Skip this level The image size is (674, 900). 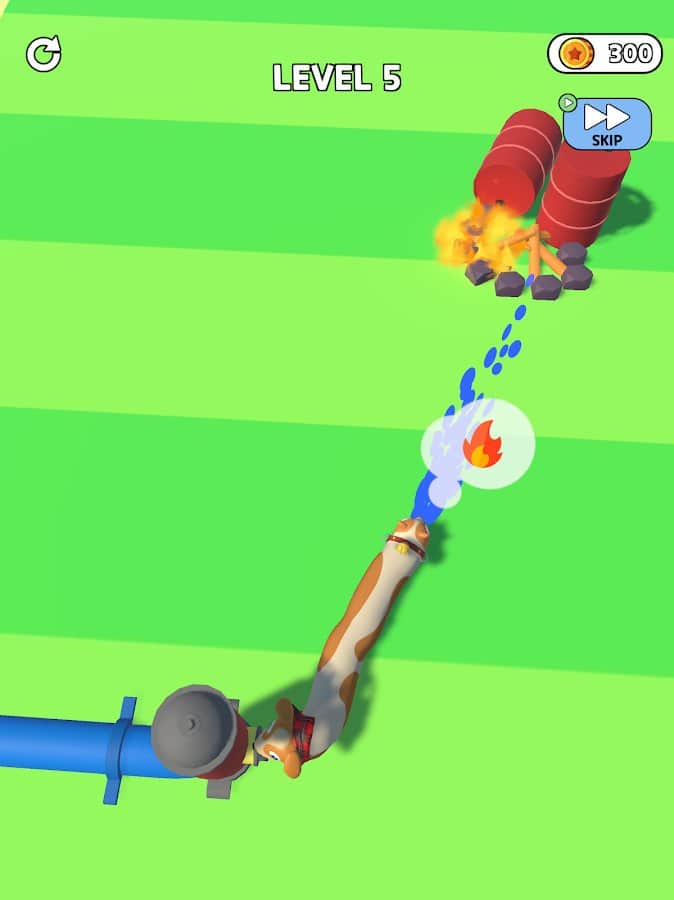click(607, 124)
